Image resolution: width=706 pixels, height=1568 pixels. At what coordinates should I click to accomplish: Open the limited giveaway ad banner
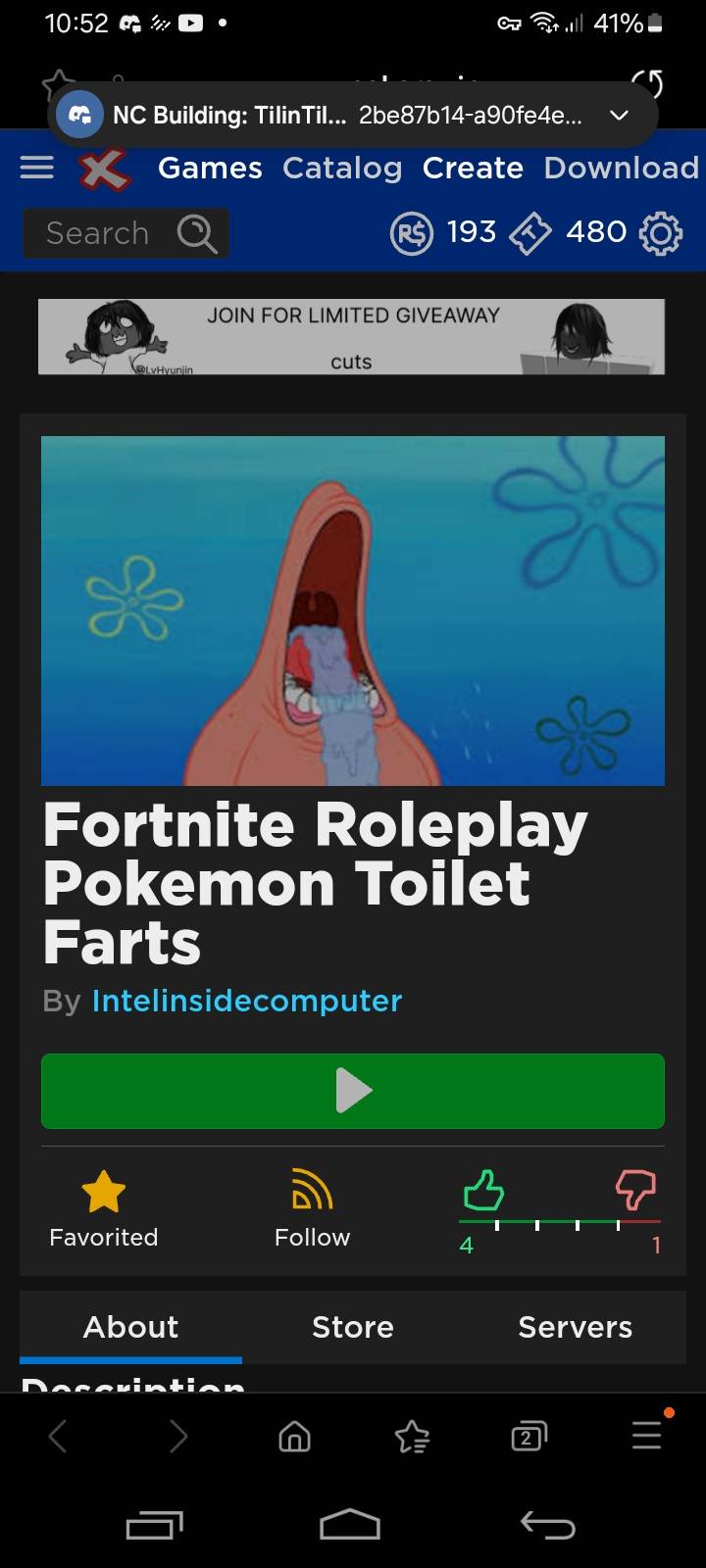[x=351, y=337]
